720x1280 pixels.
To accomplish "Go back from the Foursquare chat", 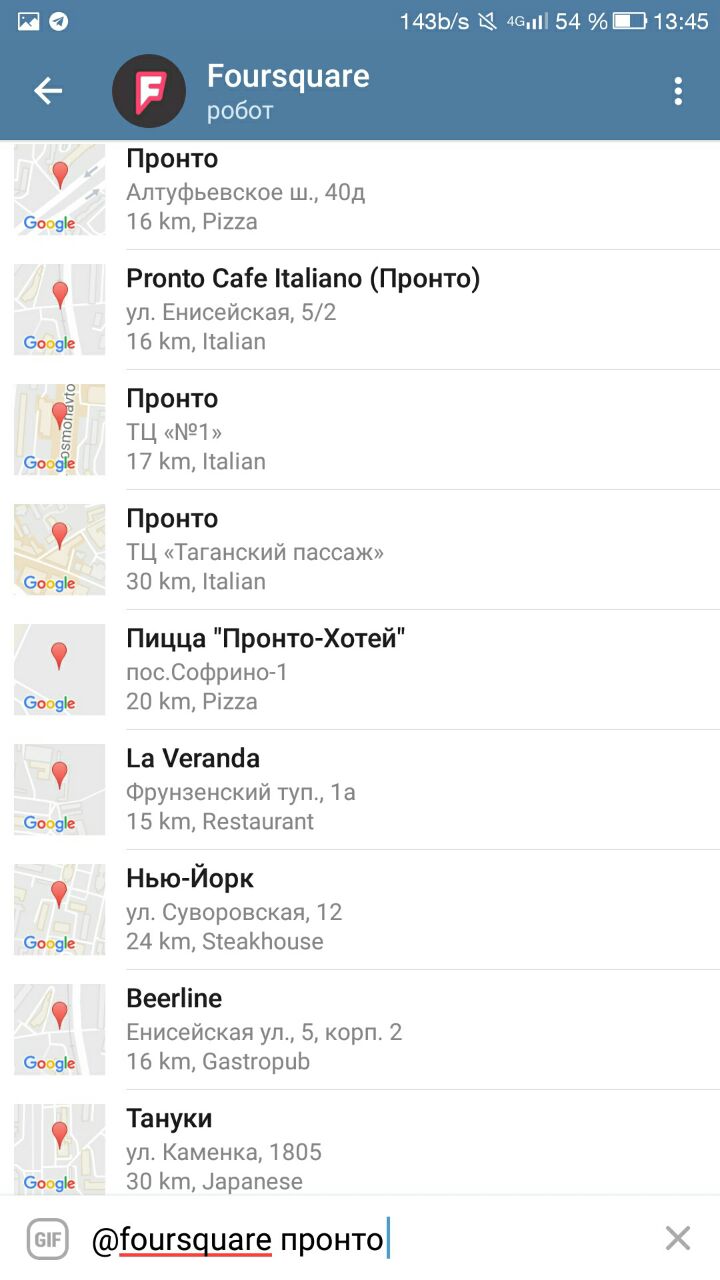I will point(48,91).
